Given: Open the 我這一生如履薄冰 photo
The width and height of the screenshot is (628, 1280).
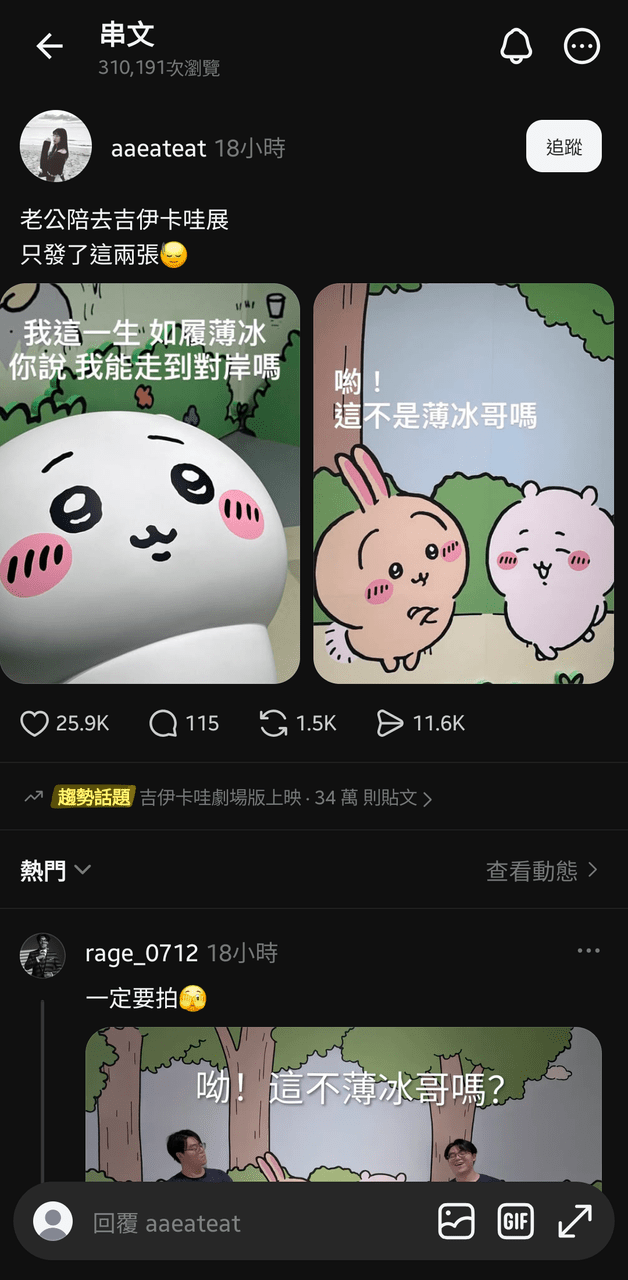Looking at the screenshot, I should coord(150,484).
